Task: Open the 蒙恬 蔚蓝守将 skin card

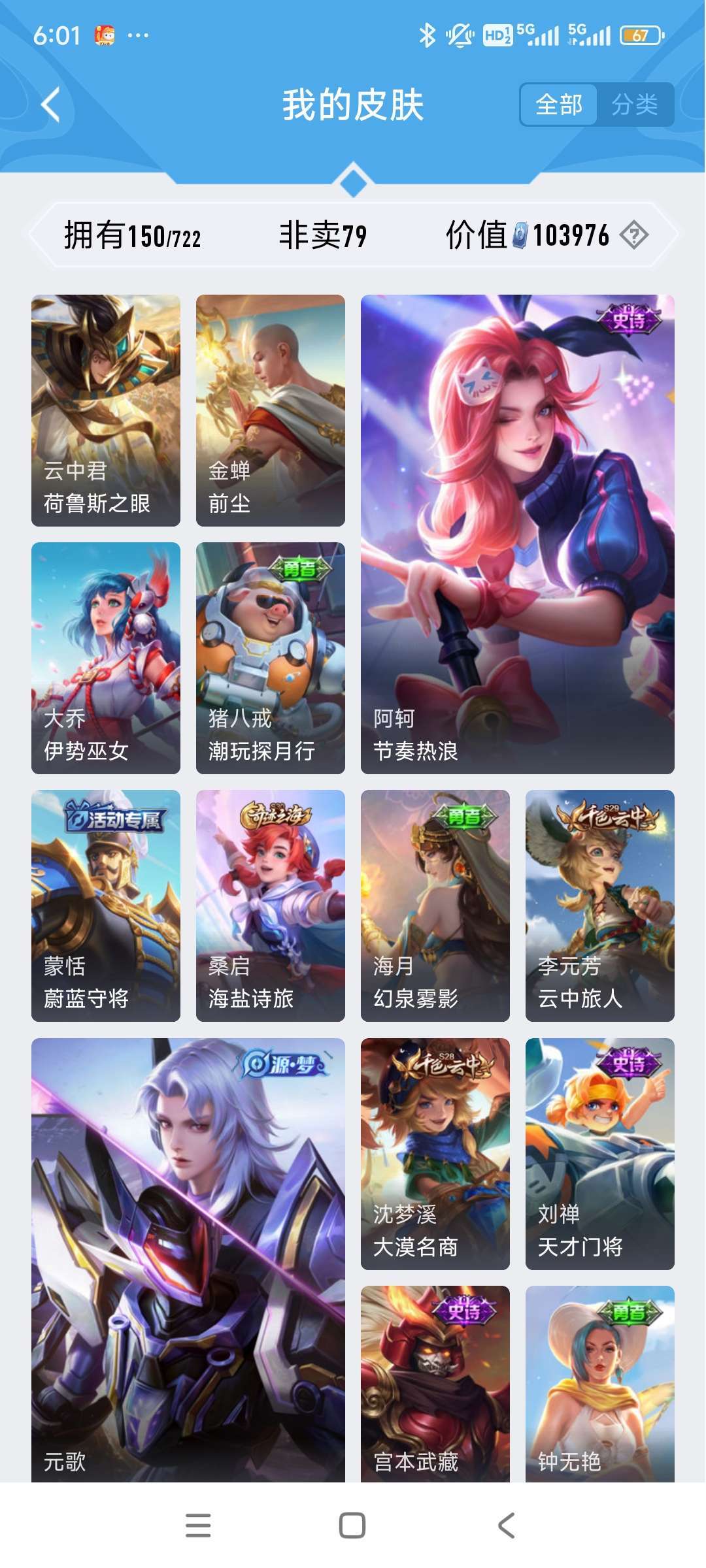Action: (x=106, y=906)
